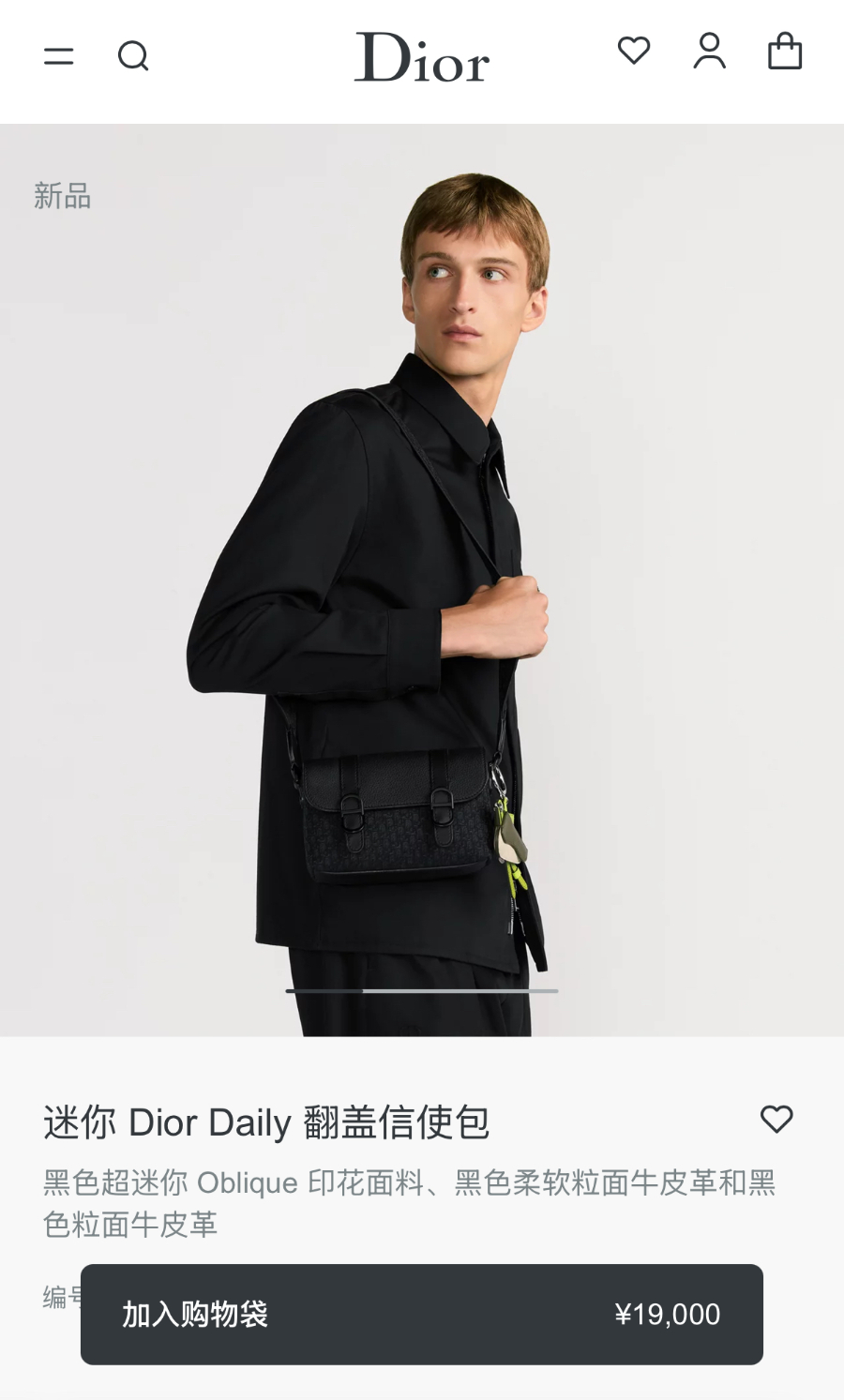Open the account menu via the profile symbol
This screenshot has height=1400, width=844.
coord(710,52)
